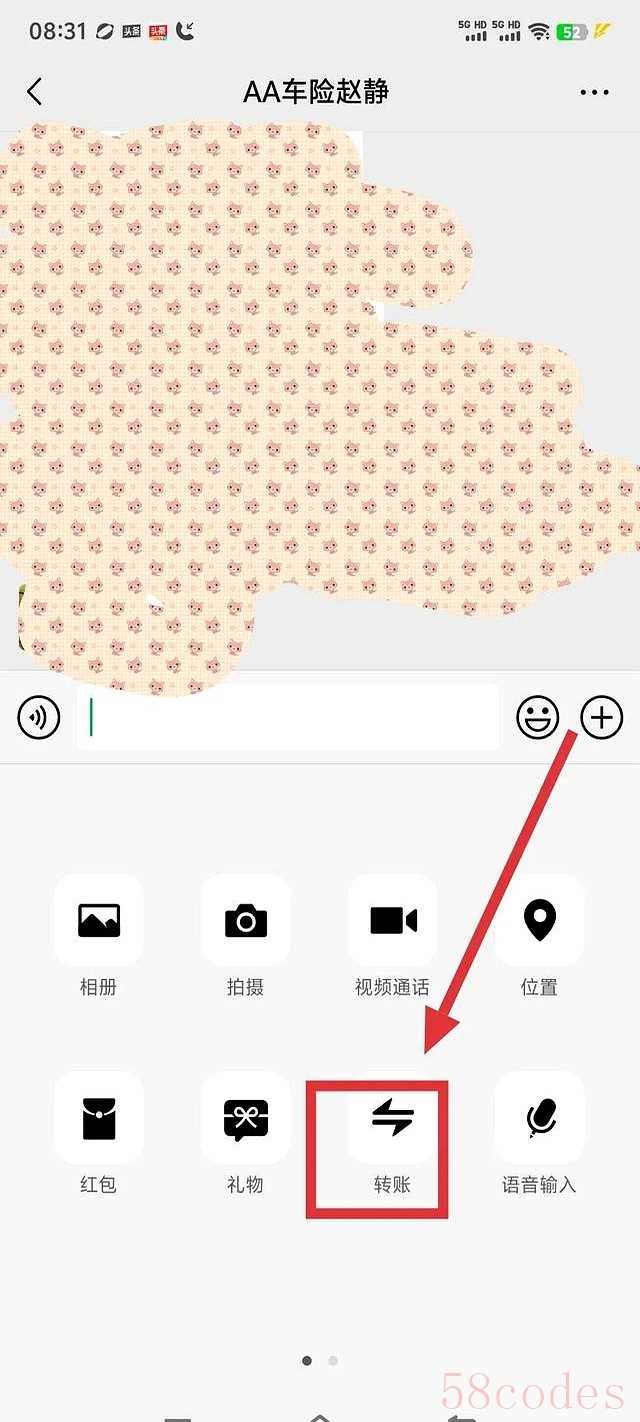Viewport: 640px width, 1422px height.
Task: Use 语音输入 voice typing
Action: [x=539, y=1119]
